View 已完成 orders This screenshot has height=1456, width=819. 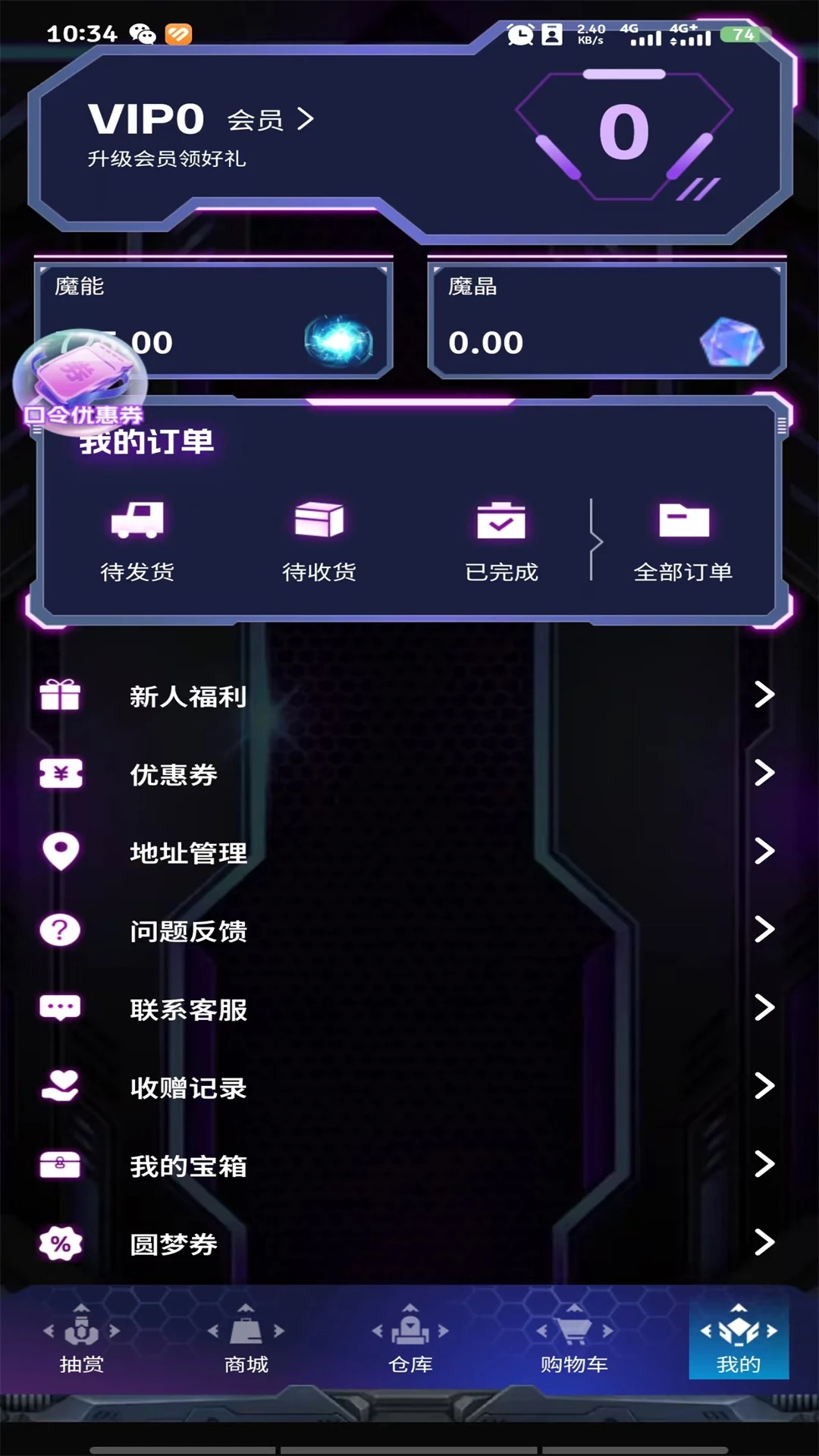[x=501, y=540]
